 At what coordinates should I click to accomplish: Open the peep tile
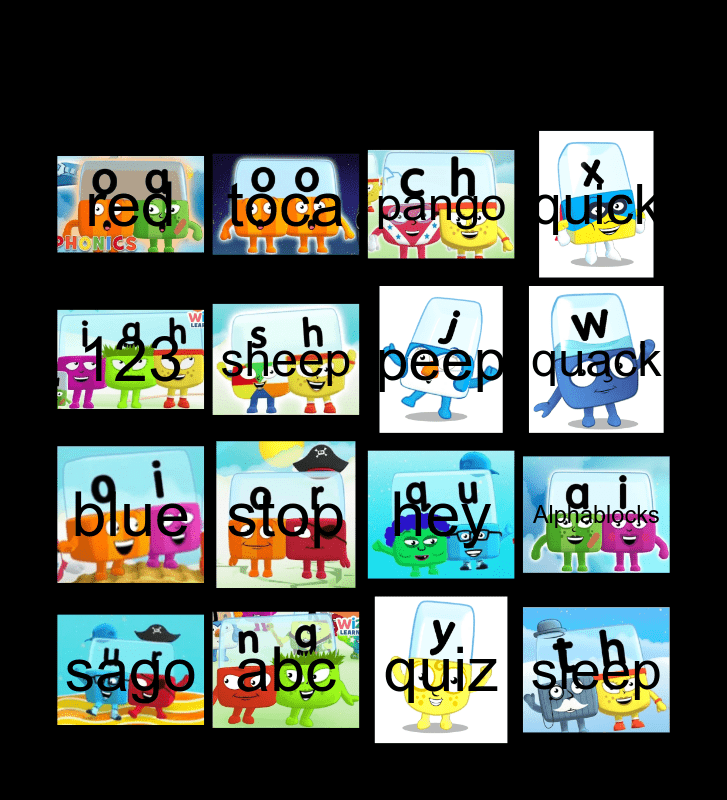pos(441,359)
